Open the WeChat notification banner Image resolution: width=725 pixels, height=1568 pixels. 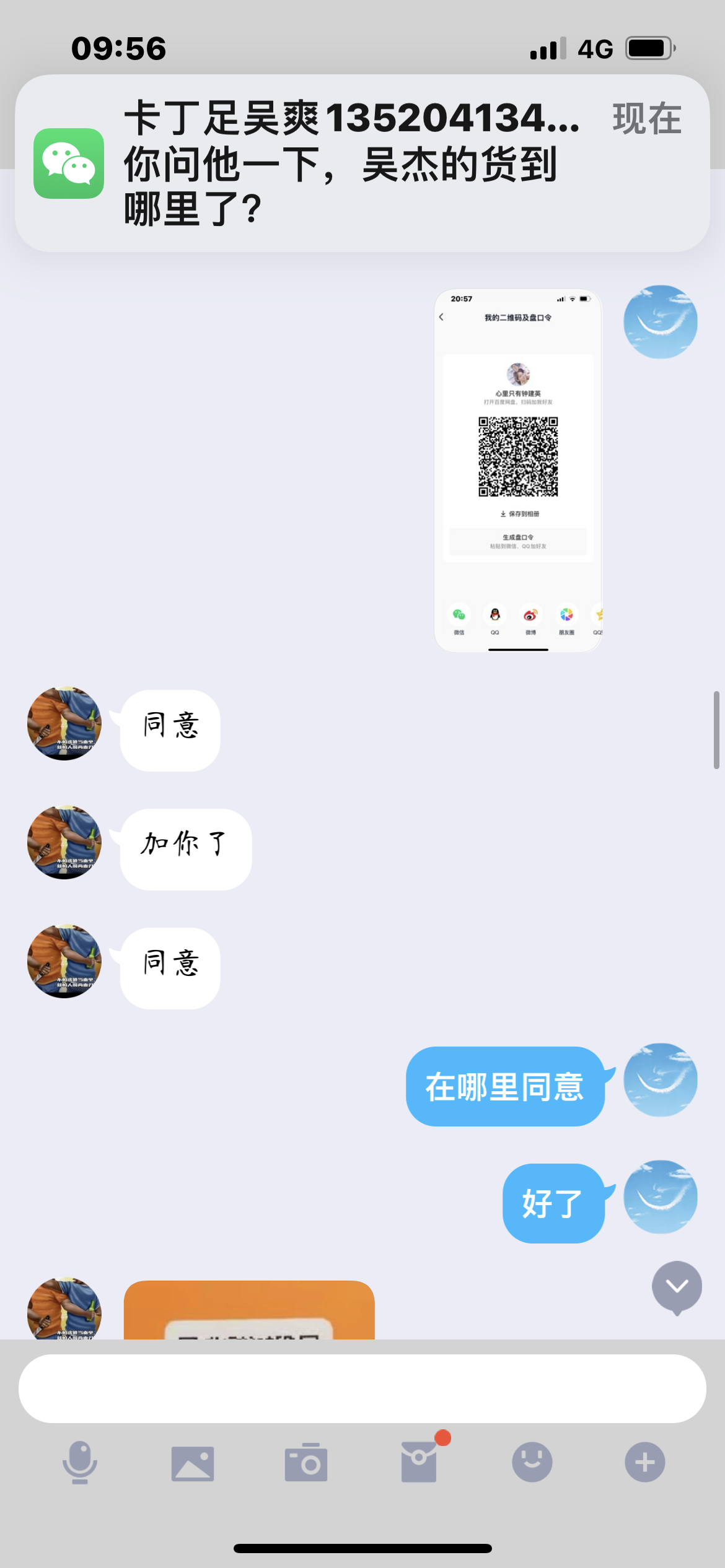coord(362,163)
